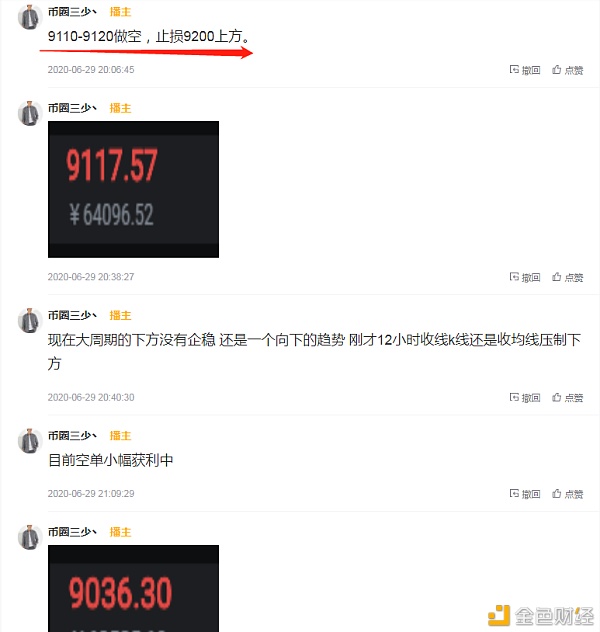
Task: Like the 目前空单小幅获利中 message
Action: click(x=567, y=494)
